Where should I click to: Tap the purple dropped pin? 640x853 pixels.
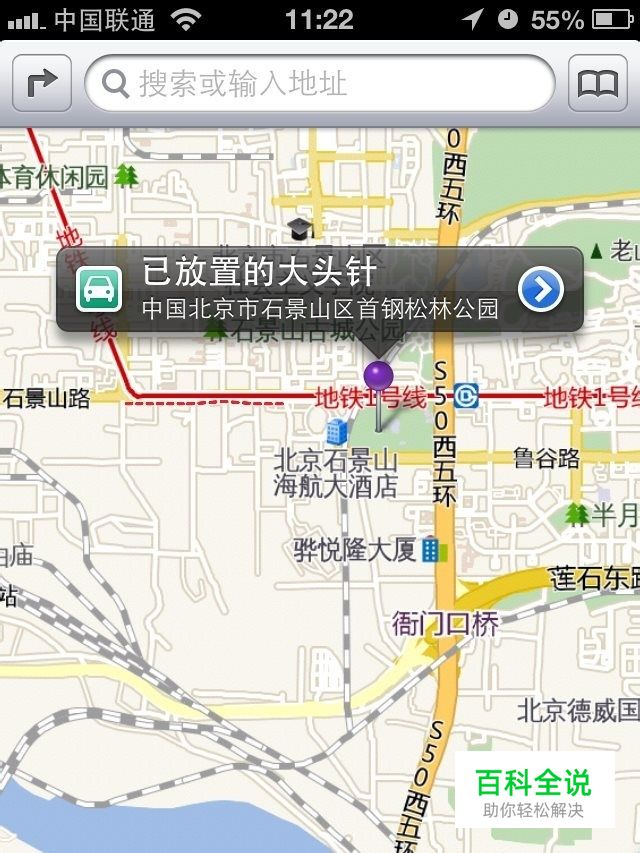click(x=378, y=380)
